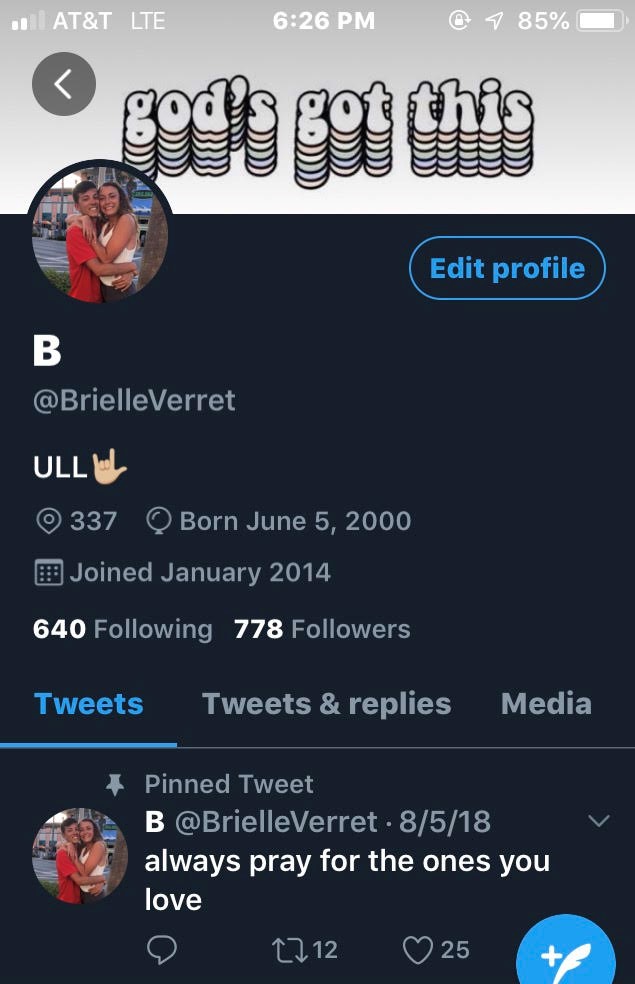Tap the Edit profile button

(x=507, y=268)
